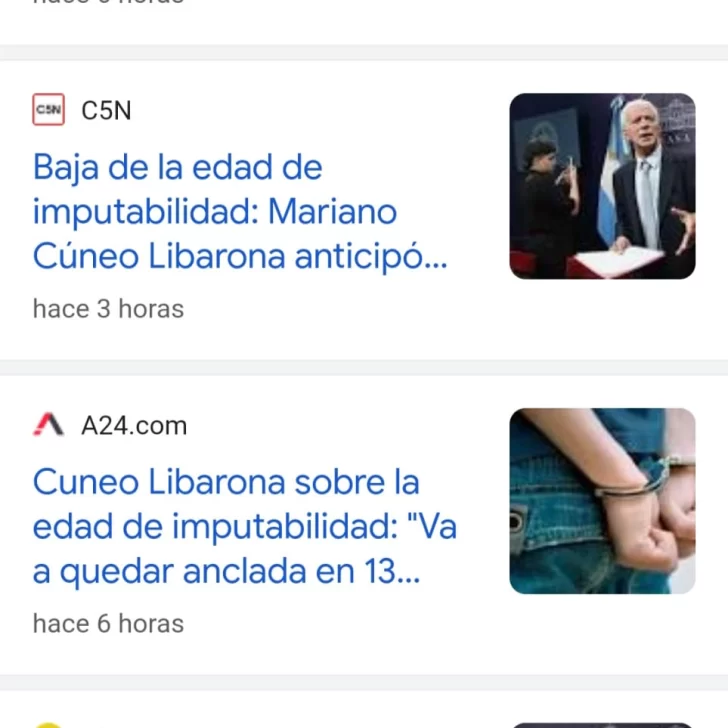Viewport: 728px width, 728px height.
Task: Open the A24.com article about Cuneo Libarona
Action: (x=244, y=527)
